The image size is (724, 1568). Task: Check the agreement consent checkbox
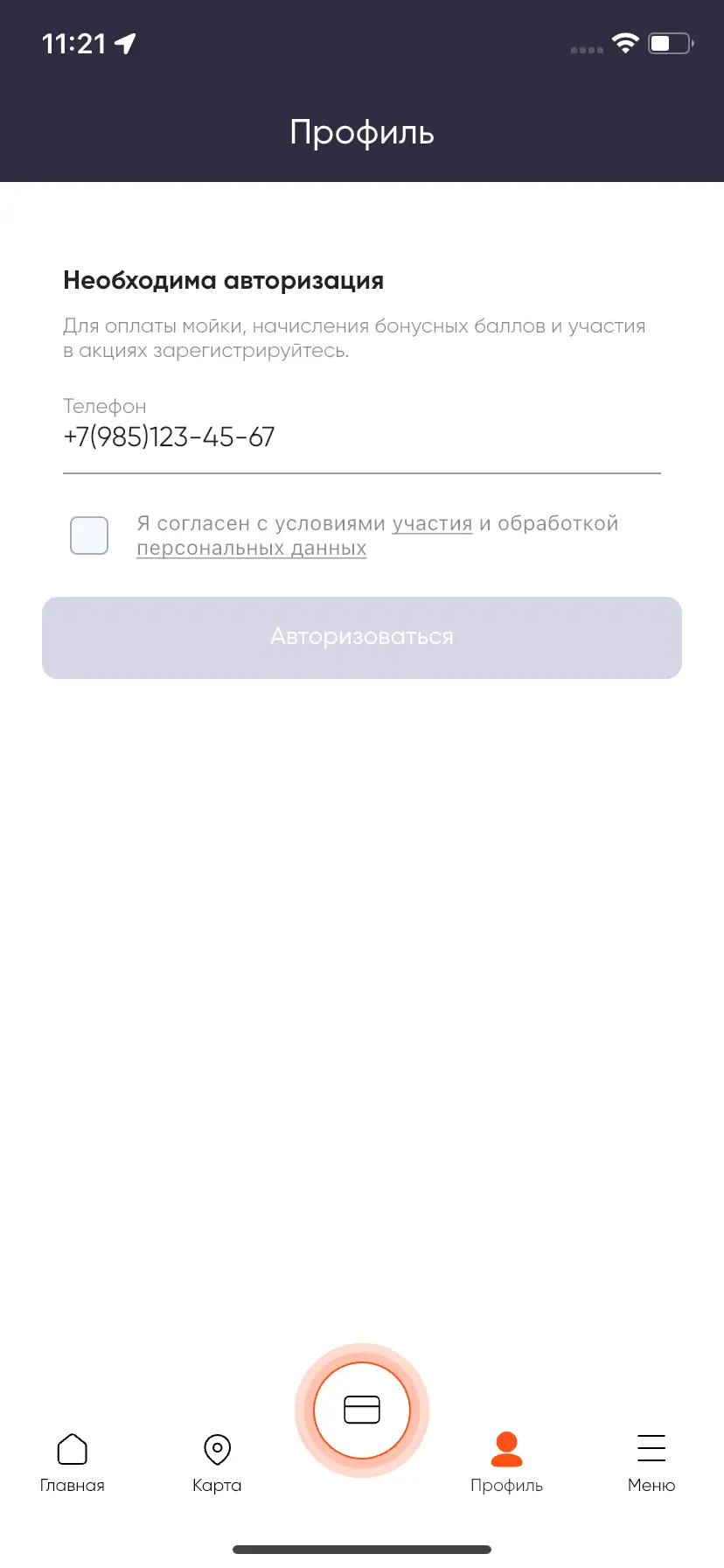tap(89, 535)
